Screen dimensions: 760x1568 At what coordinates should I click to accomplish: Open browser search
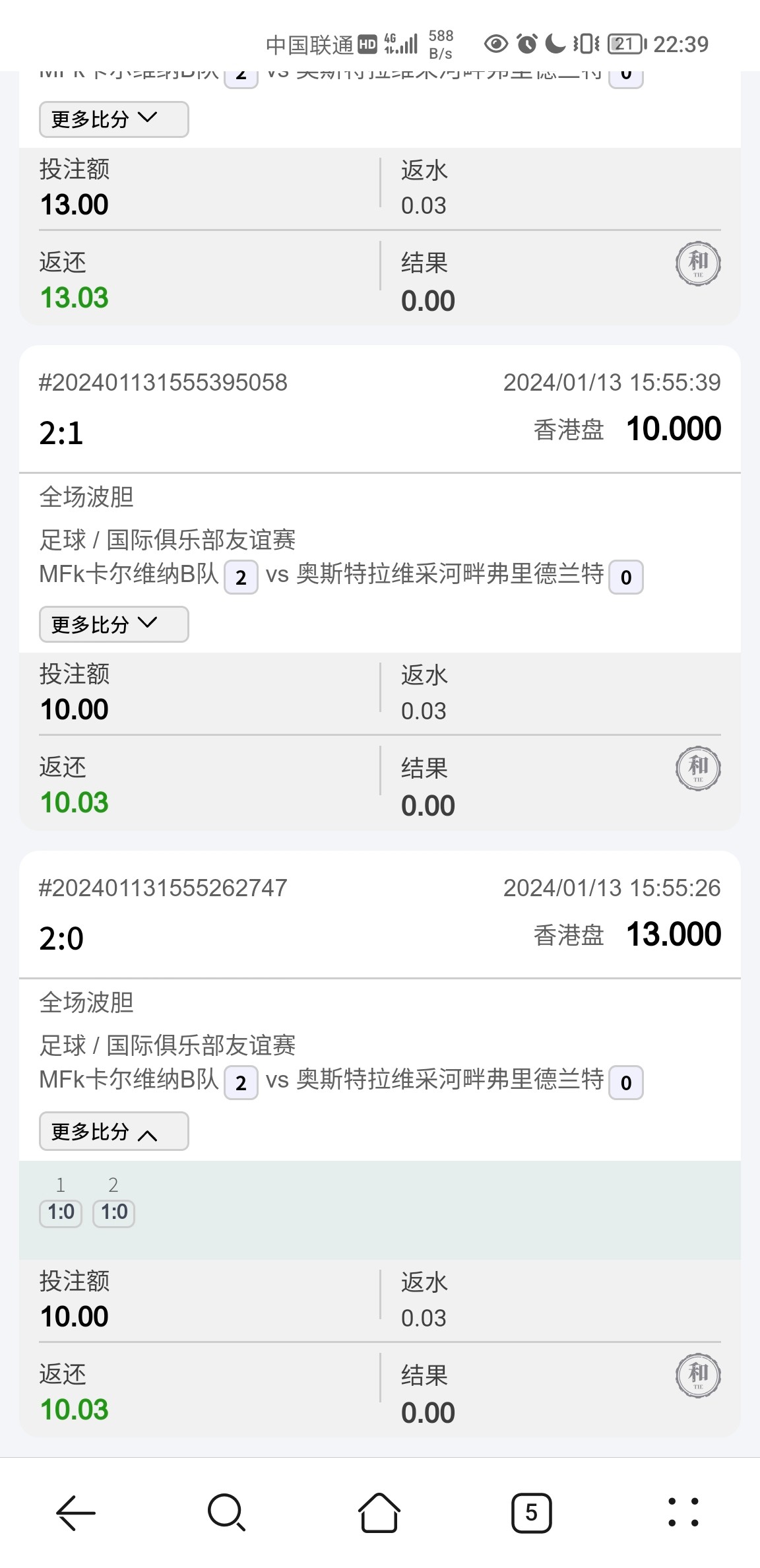pyautogui.click(x=227, y=1512)
